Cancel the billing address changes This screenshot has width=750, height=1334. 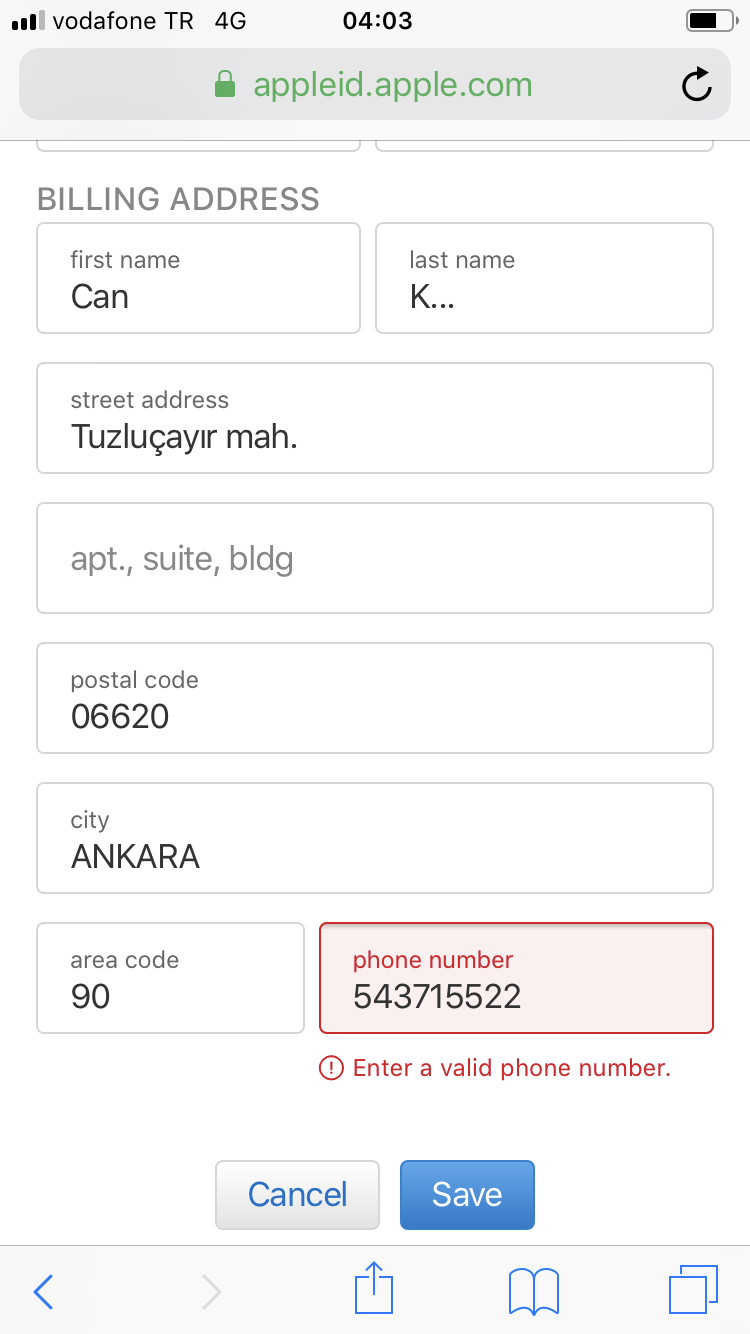click(298, 1195)
